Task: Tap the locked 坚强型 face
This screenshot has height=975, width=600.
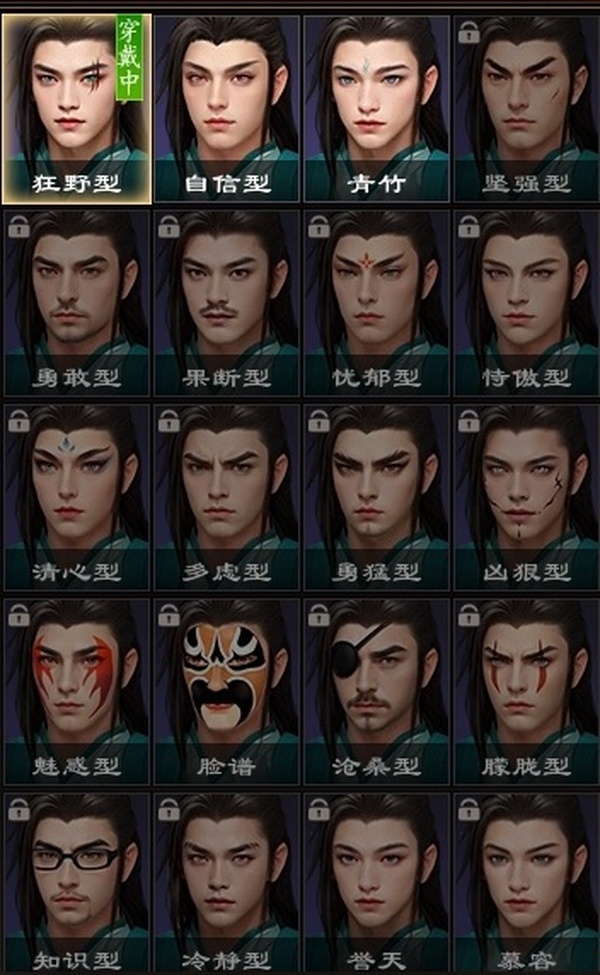Action: [525, 107]
